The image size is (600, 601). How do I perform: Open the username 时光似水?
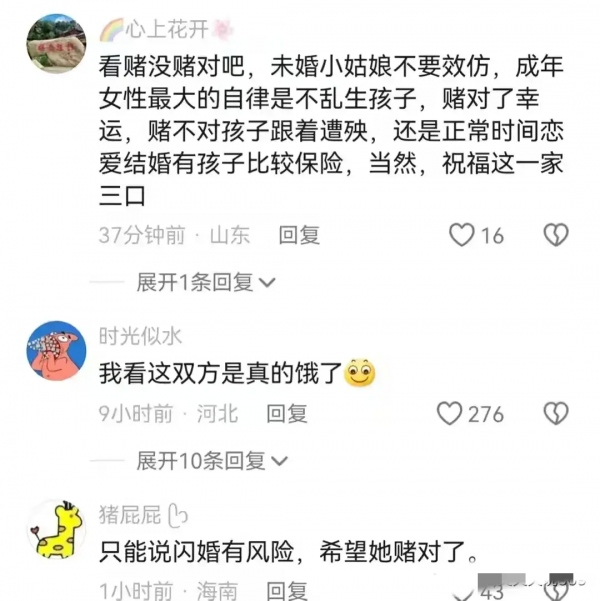coord(140,337)
